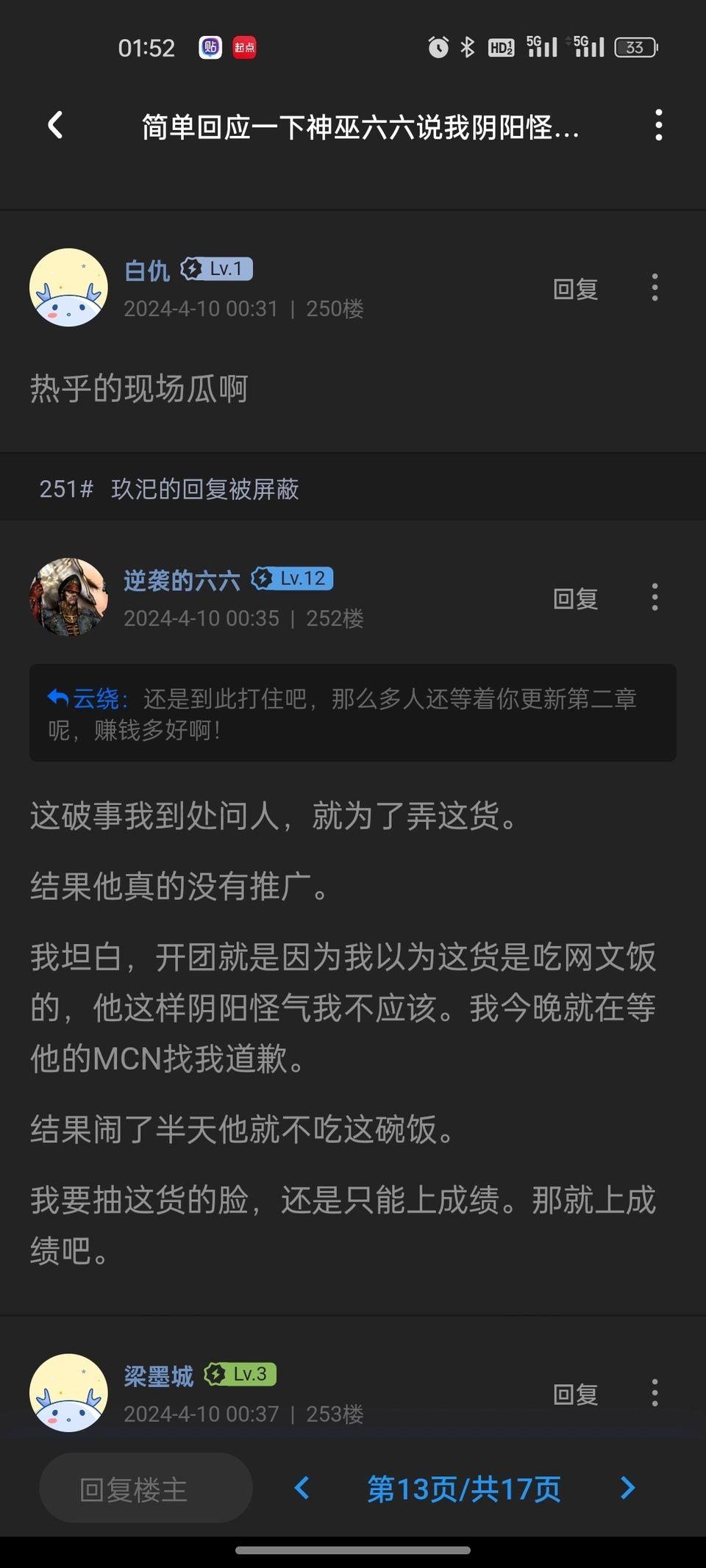
Task: Open the thread overflow menu
Action: tap(658, 126)
